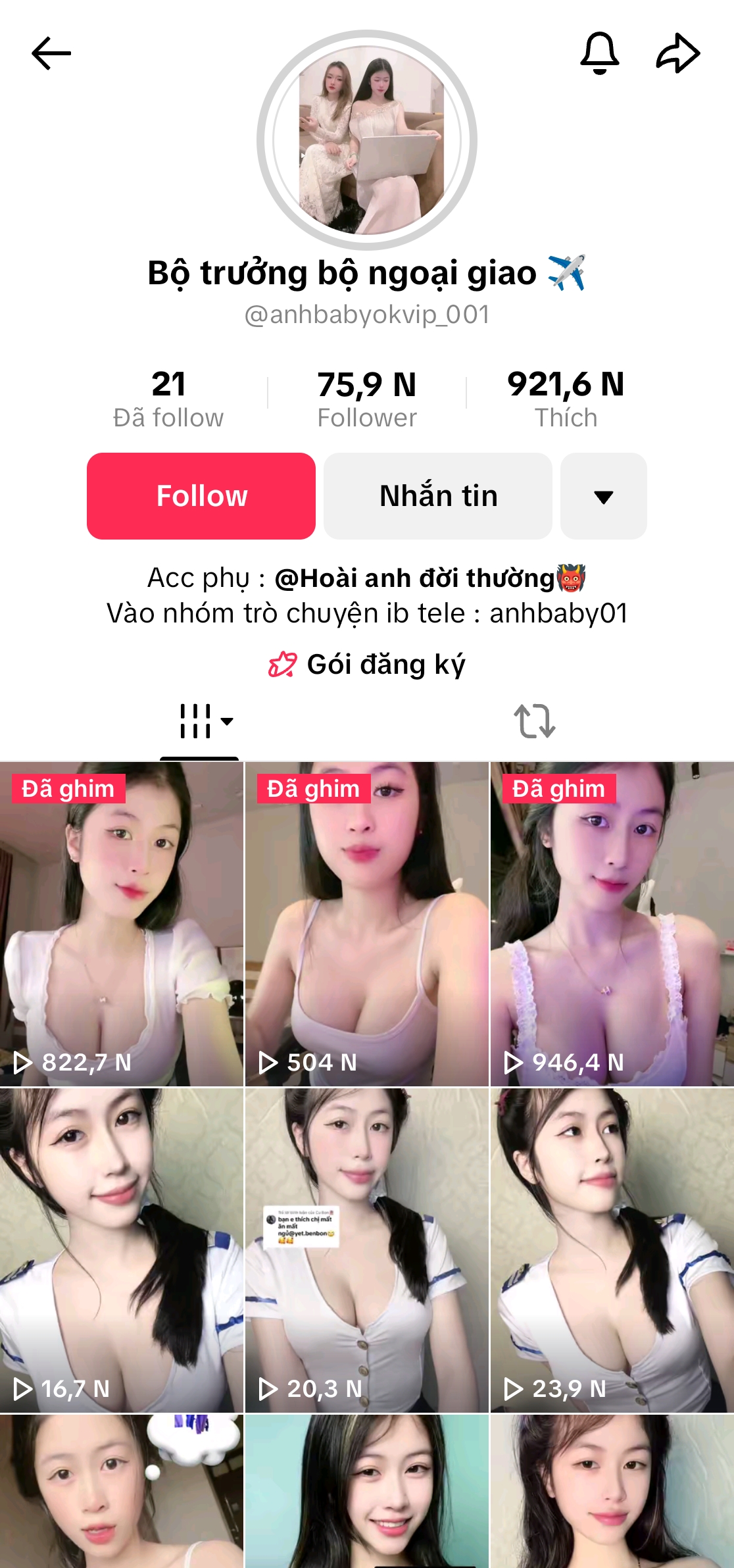Play the video with 20,3 N views

pyautogui.click(x=367, y=1250)
